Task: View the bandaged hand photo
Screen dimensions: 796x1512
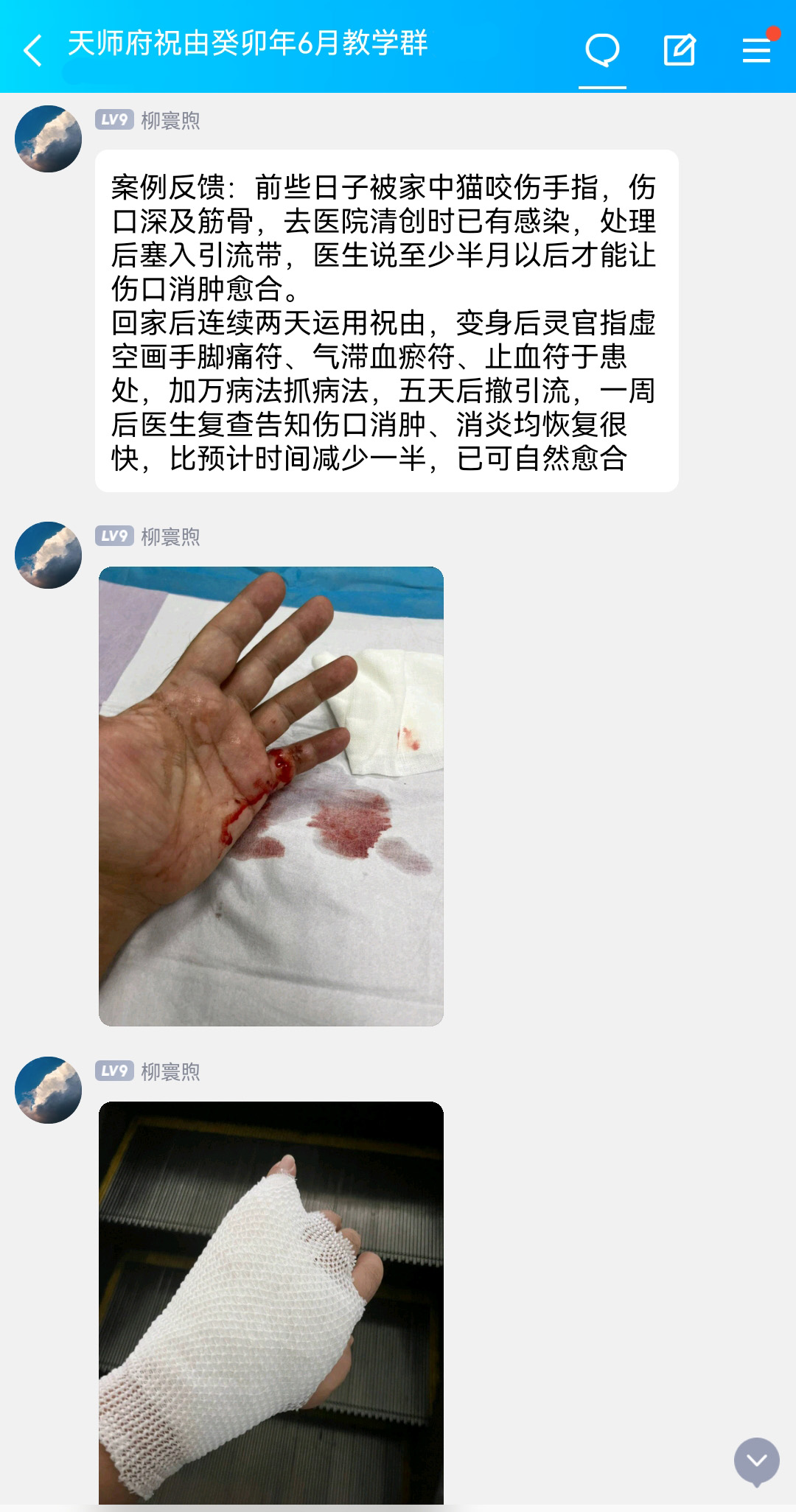Action: [x=271, y=1303]
